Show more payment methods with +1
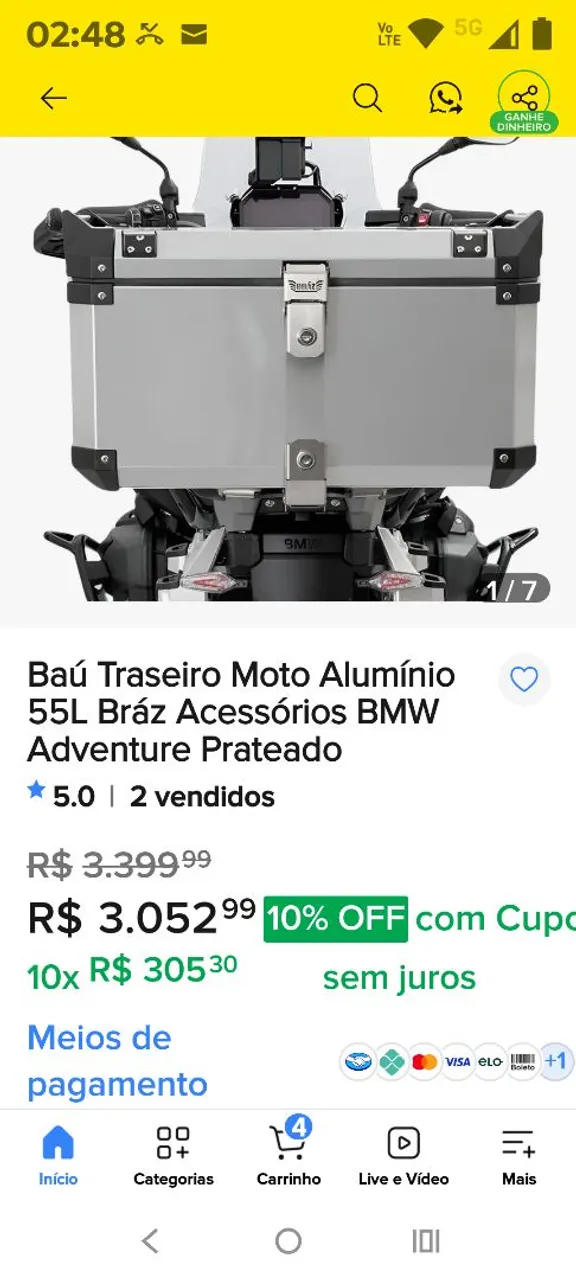Image resolution: width=576 pixels, height=1280 pixels. point(556,1061)
